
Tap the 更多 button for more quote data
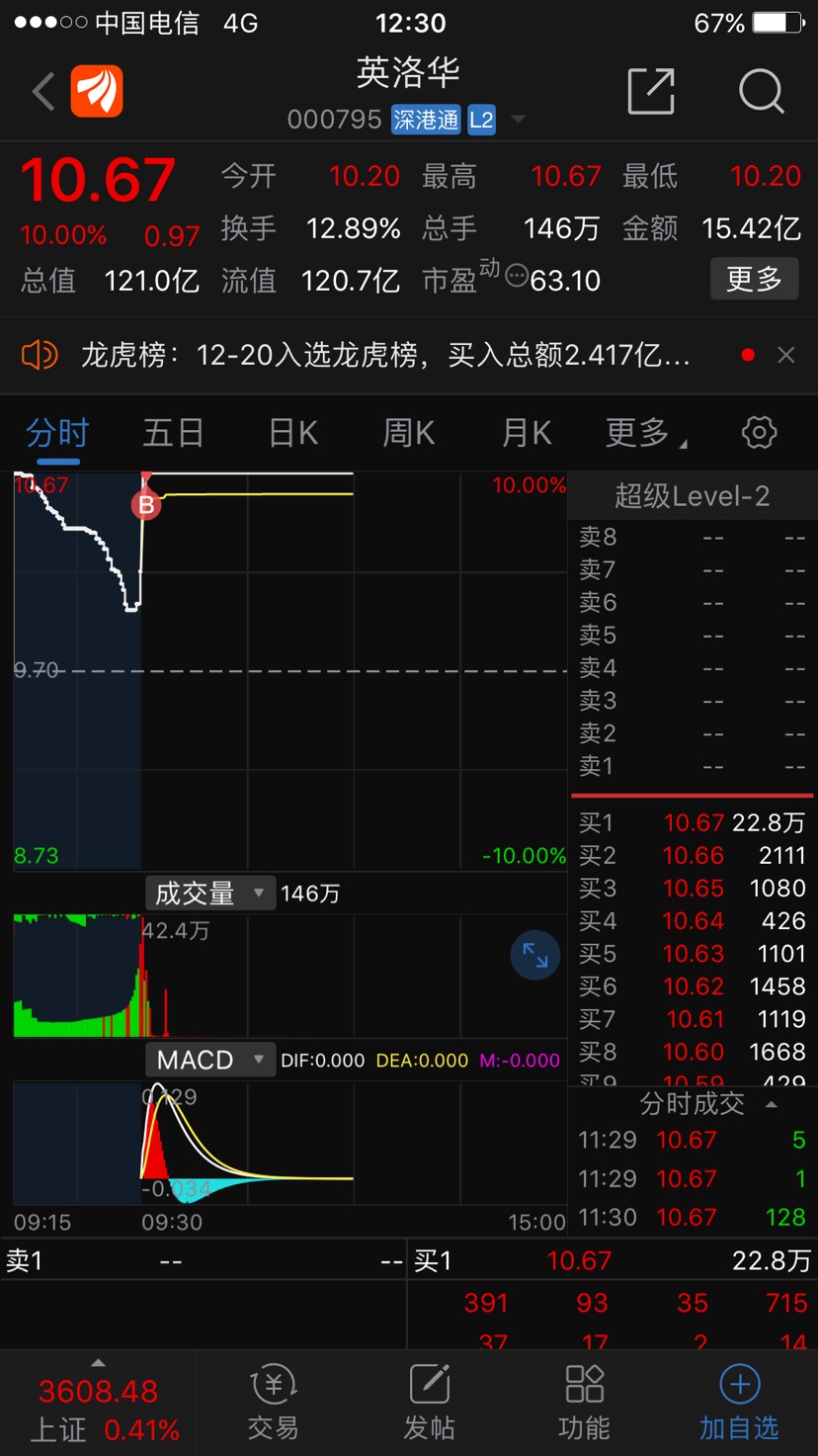[x=754, y=279]
